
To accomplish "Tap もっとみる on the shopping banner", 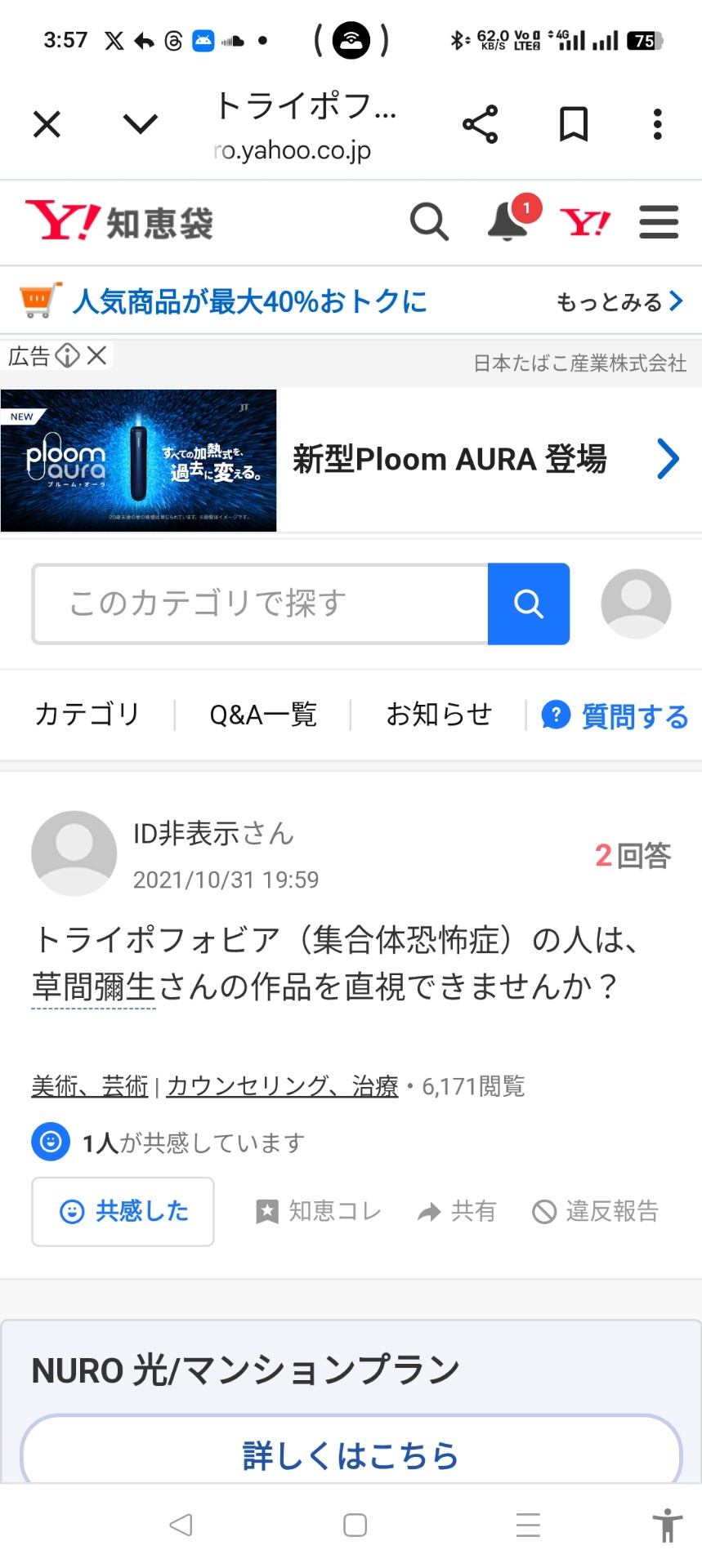I will coord(619,302).
